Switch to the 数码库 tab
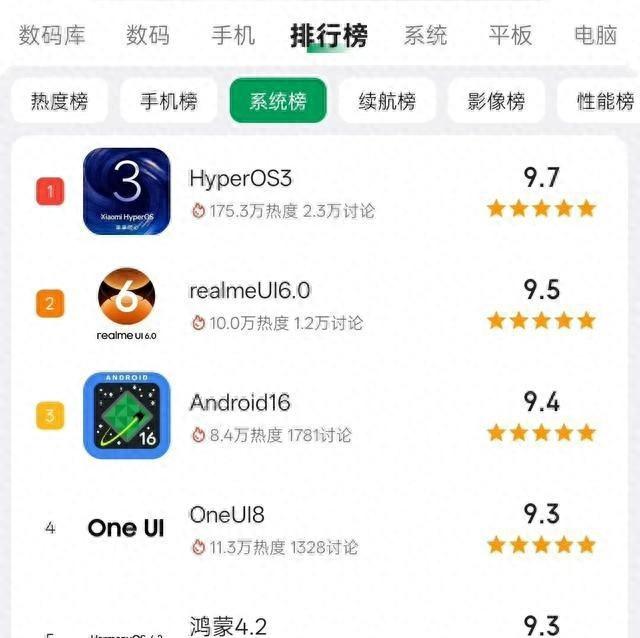Screen dimensions: 640x638 click(52, 36)
